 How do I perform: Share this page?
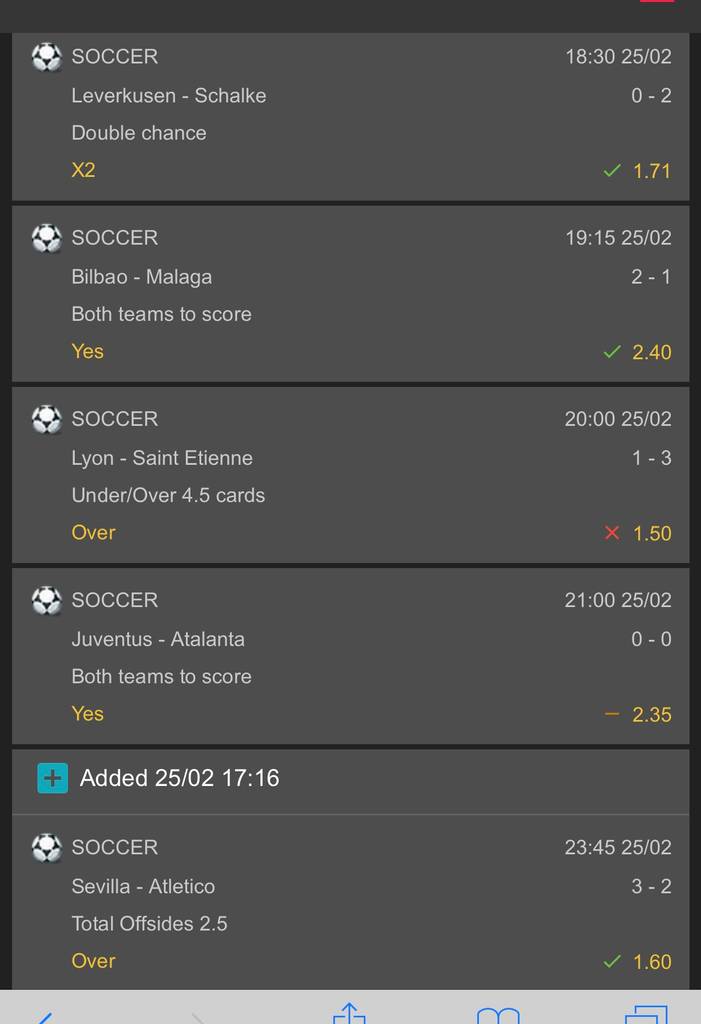[349, 1012]
